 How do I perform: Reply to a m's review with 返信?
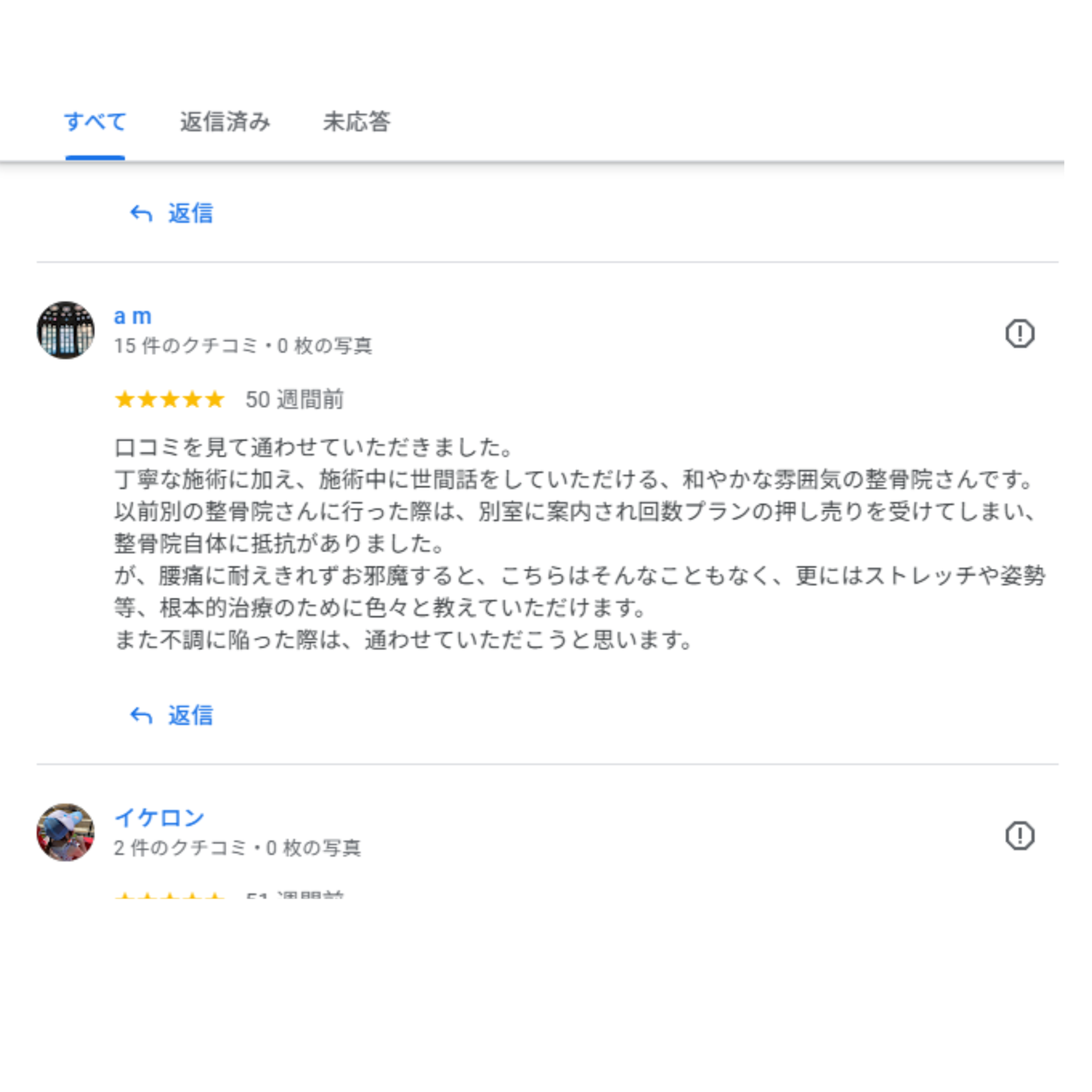pos(172,715)
